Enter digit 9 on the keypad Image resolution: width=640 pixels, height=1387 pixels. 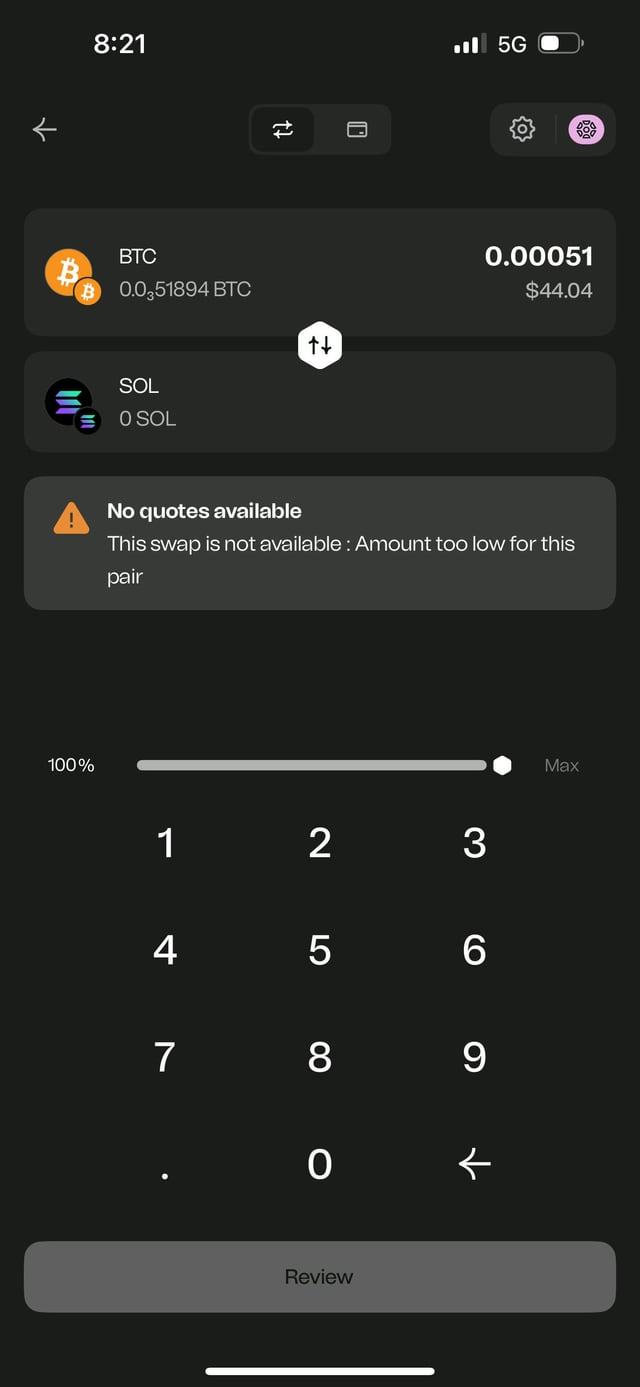click(x=474, y=1057)
